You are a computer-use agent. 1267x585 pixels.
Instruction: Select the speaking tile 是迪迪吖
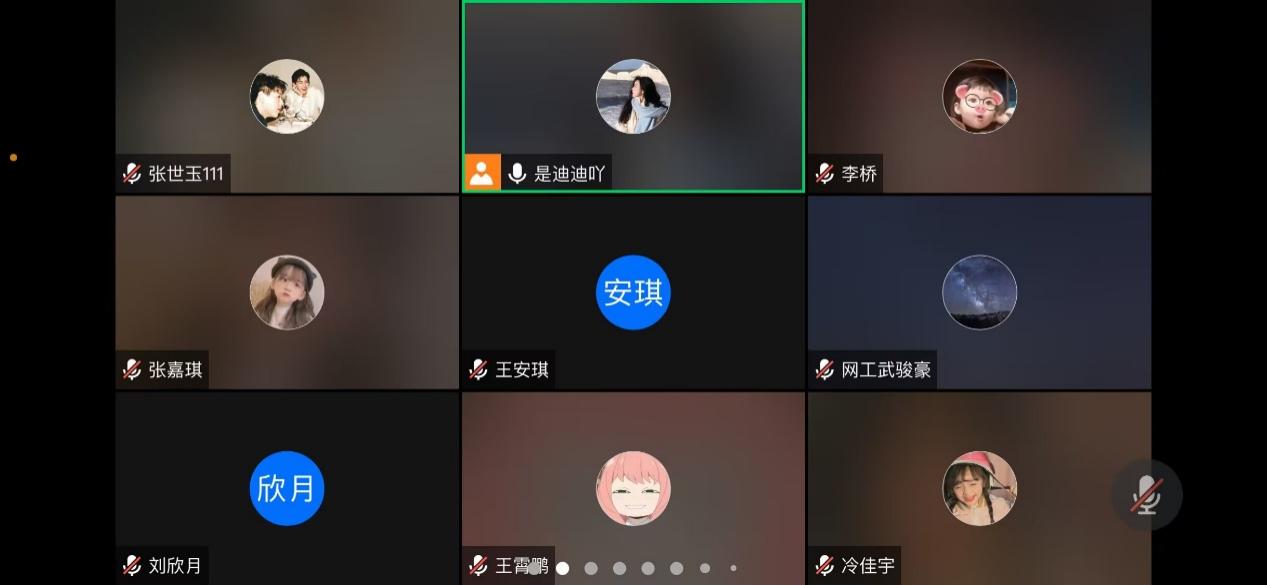coord(633,97)
